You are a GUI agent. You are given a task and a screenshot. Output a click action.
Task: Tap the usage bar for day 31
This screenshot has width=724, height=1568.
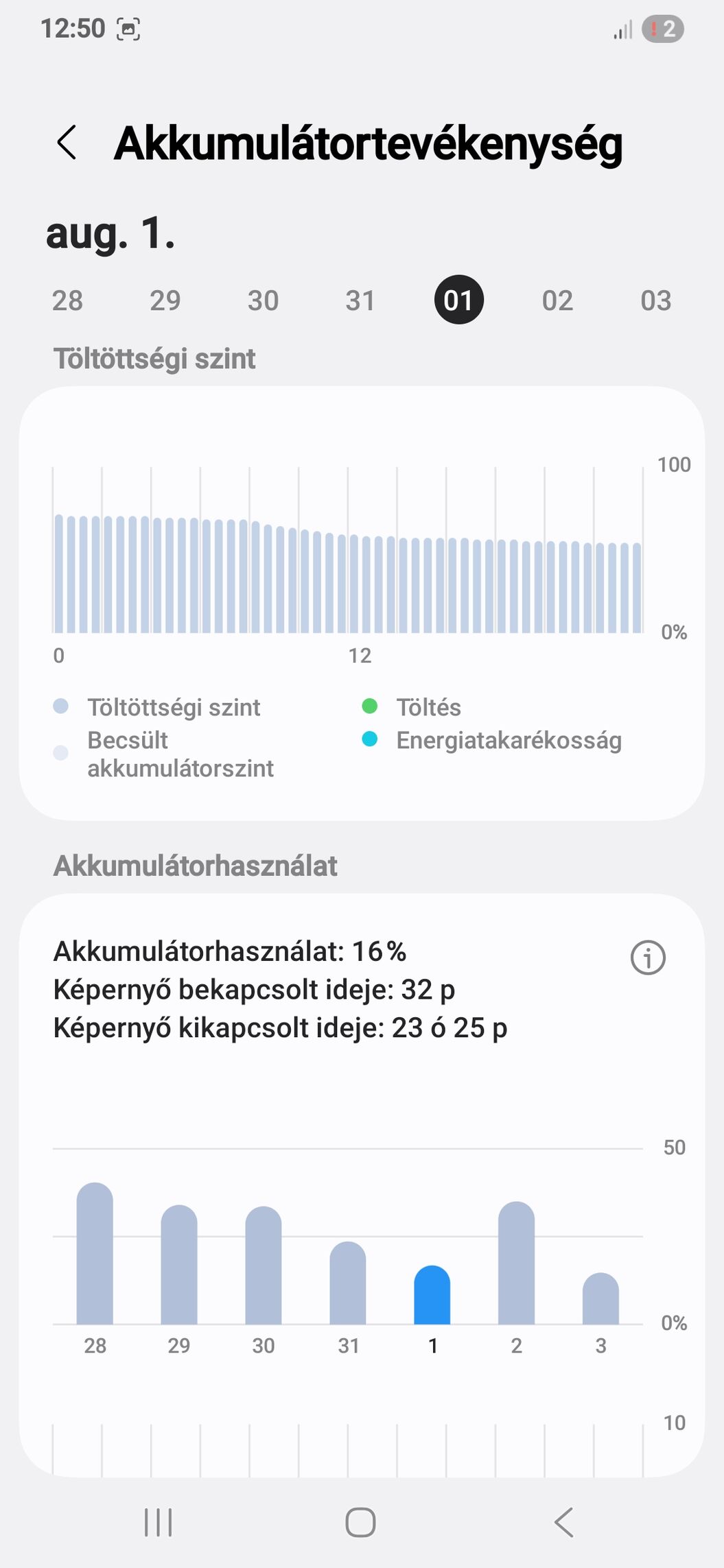point(348,1283)
